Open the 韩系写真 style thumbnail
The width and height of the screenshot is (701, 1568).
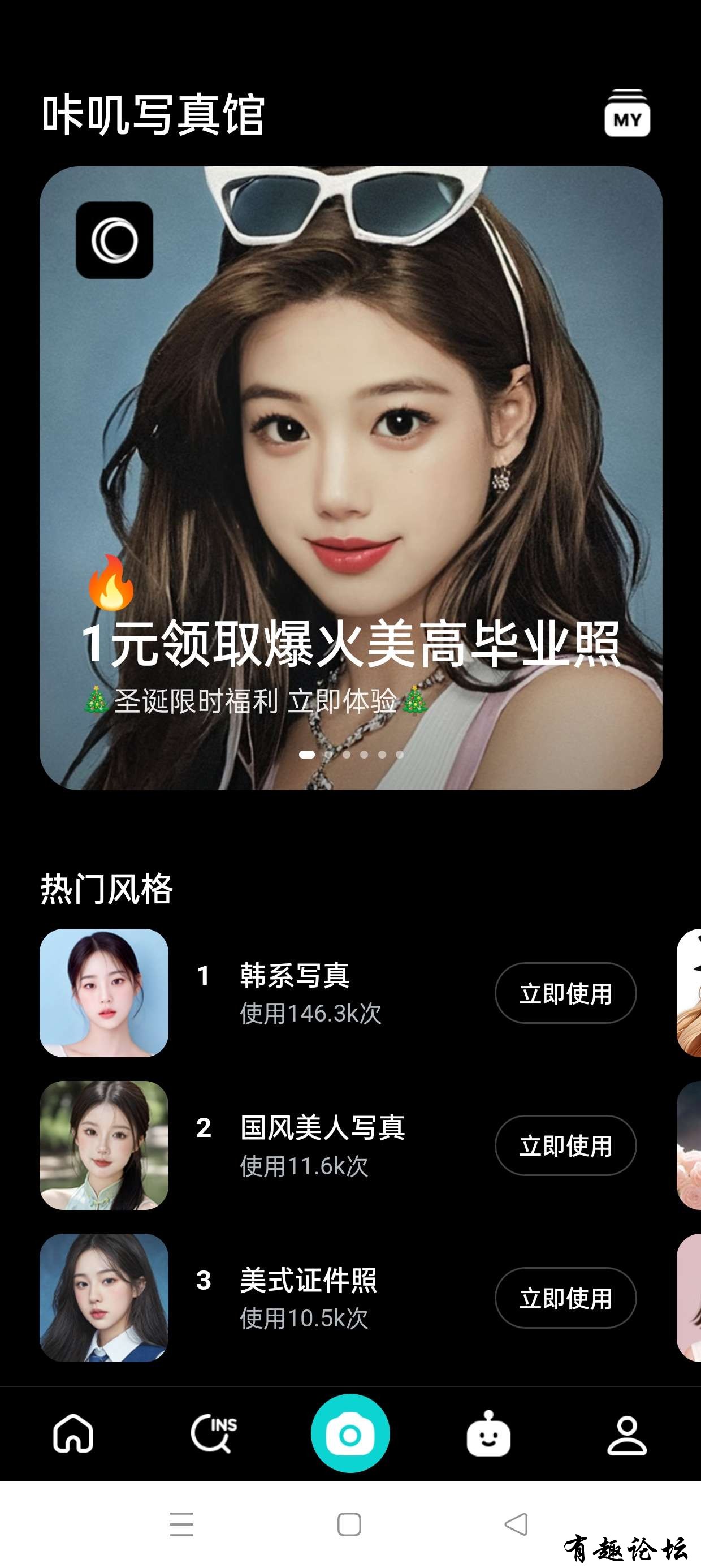coord(104,993)
